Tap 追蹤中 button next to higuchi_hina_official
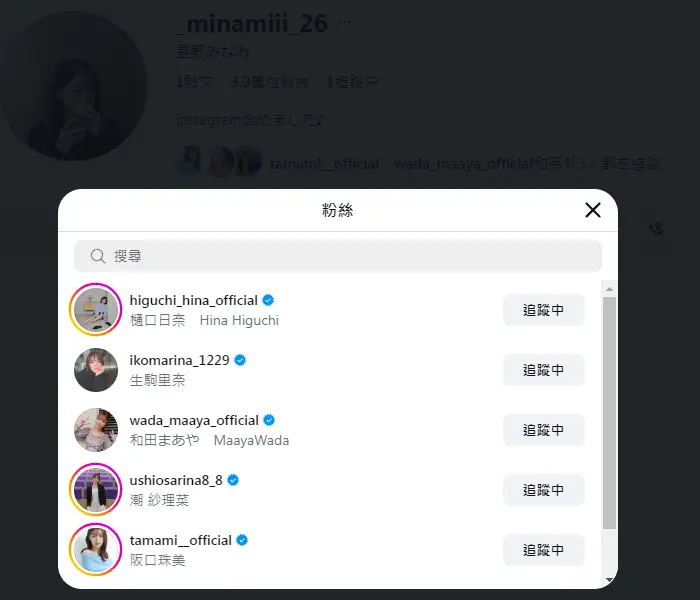 pyautogui.click(x=543, y=310)
